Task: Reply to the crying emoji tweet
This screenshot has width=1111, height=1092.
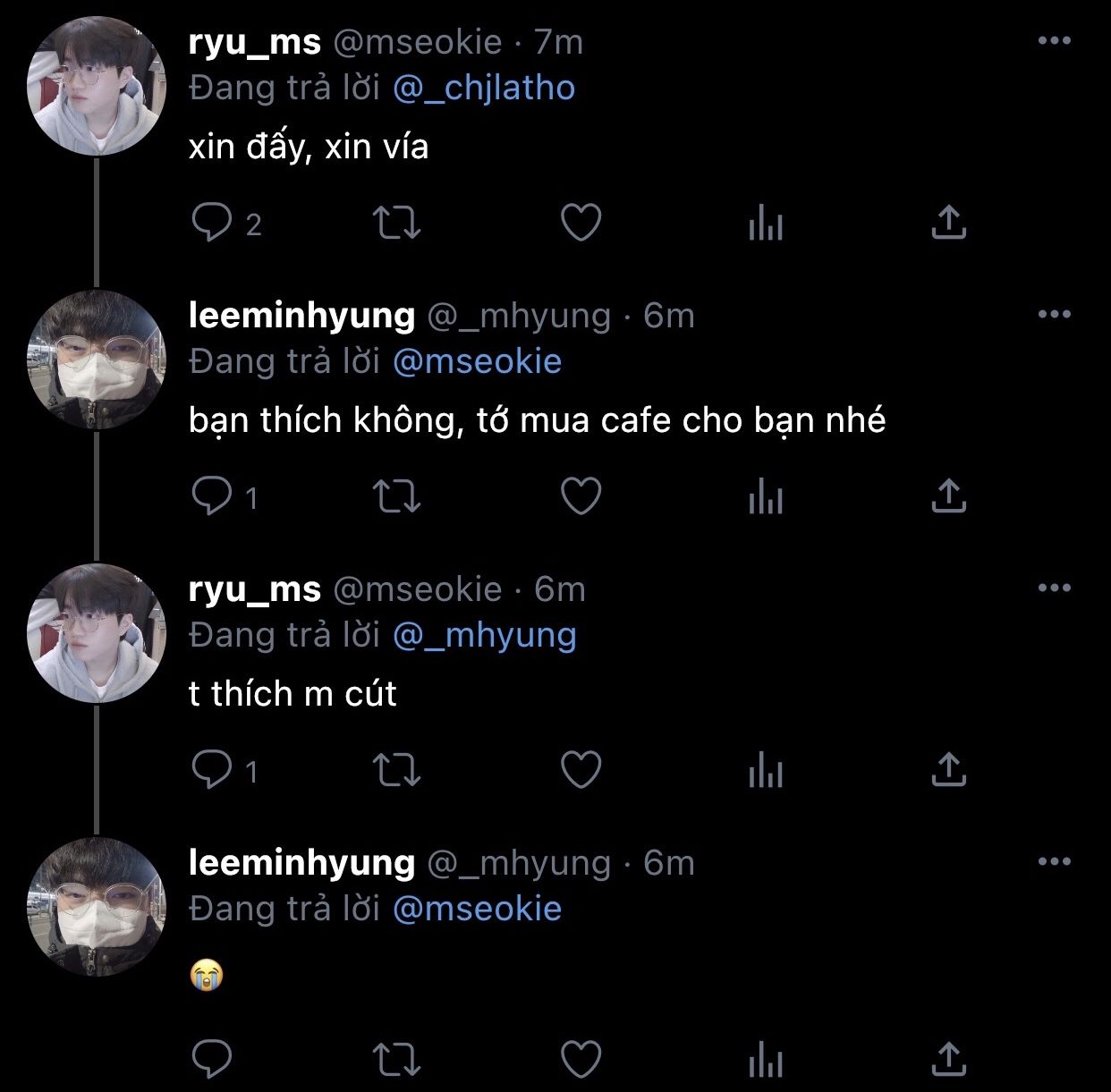Action: [212, 1061]
